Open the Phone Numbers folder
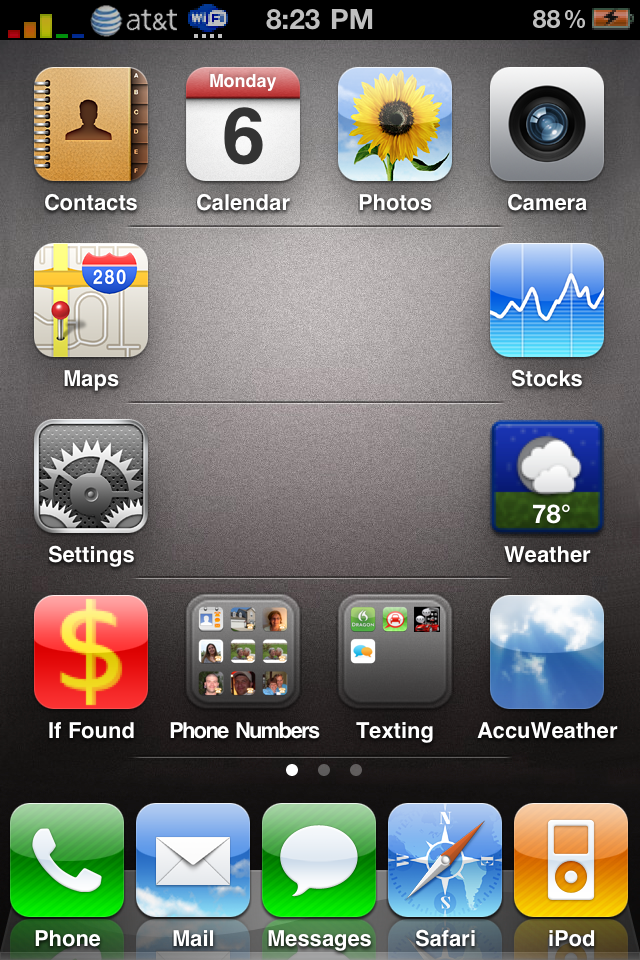The image size is (640, 960). 243,653
